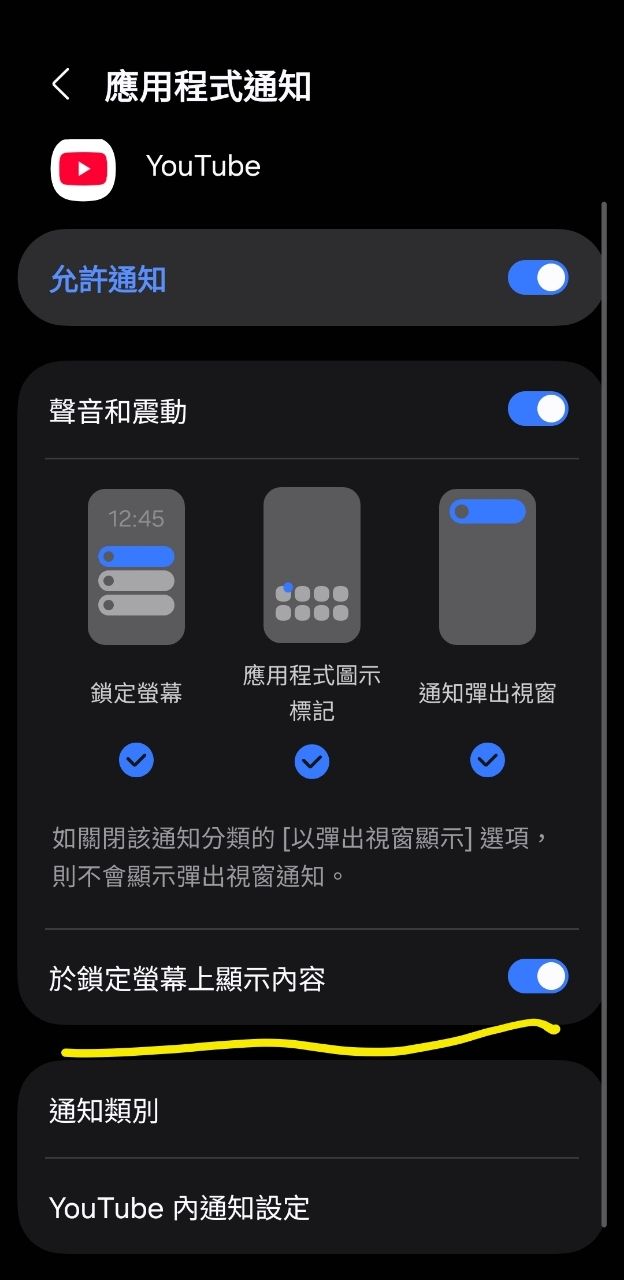Open YouTube 內通知設定
This screenshot has width=624, height=1280.
point(310,1207)
